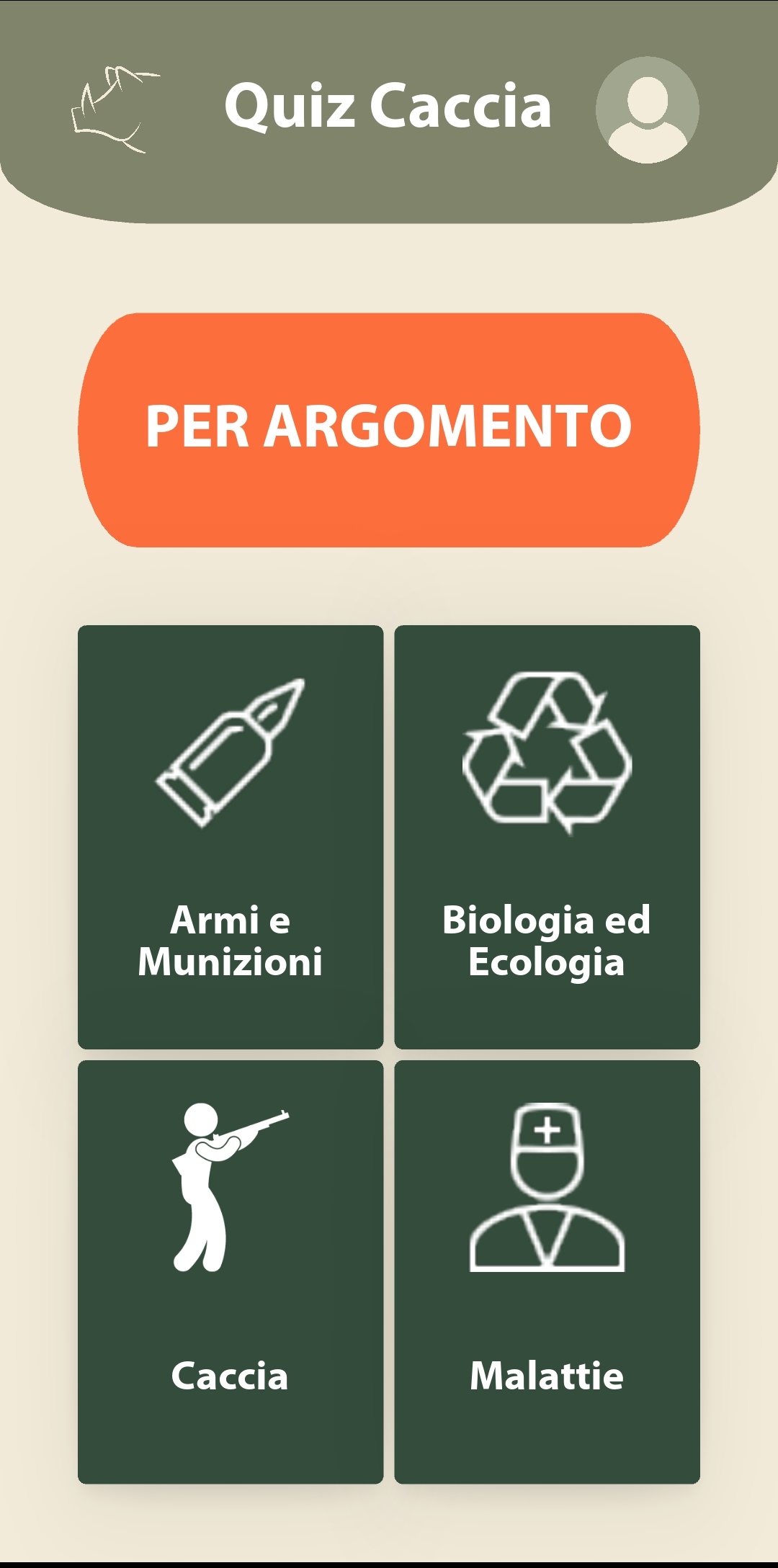Start the Caccia topic quiz

(231, 1271)
